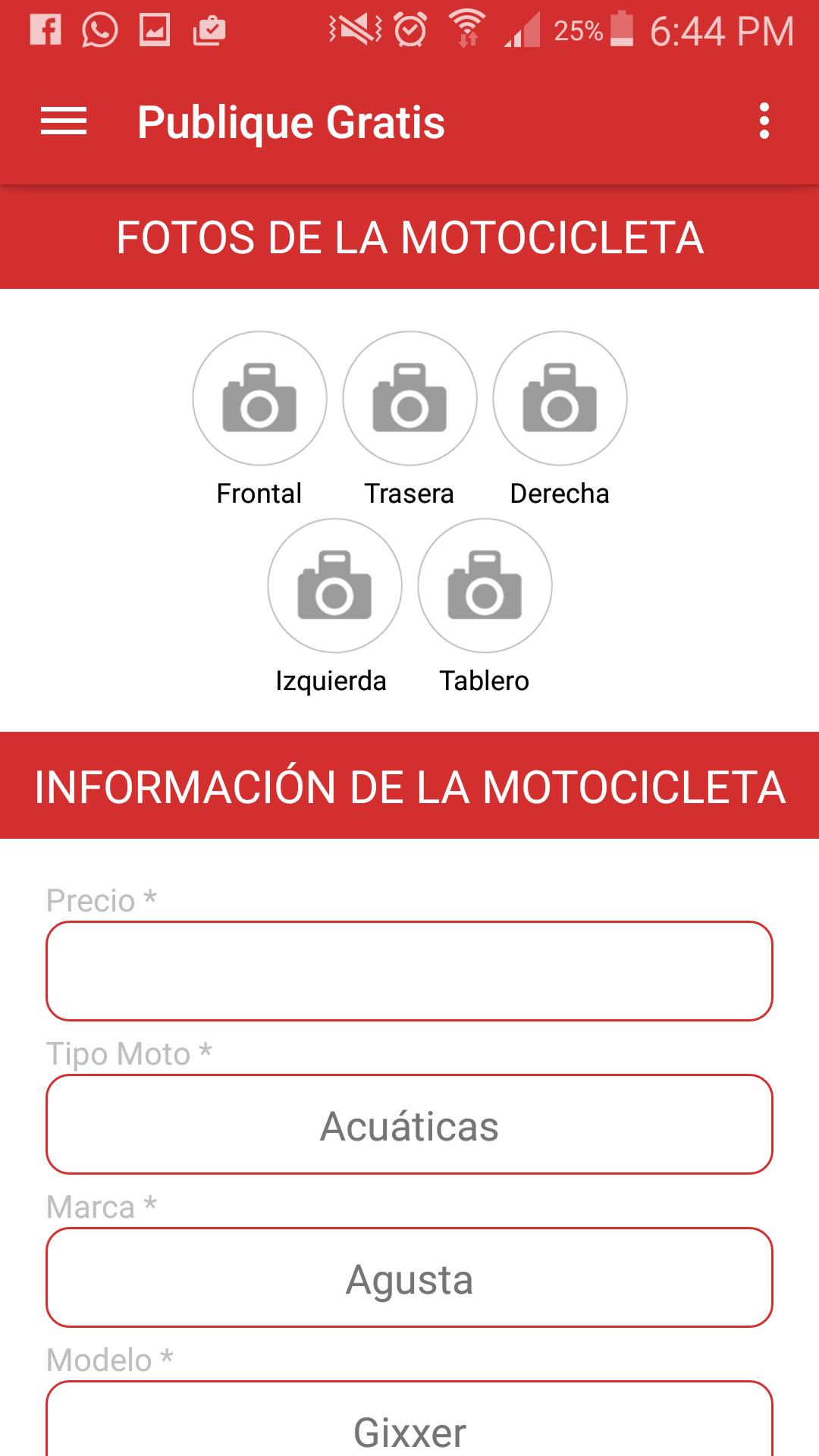Tap the Publique Gratis title
The height and width of the screenshot is (1456, 819).
coord(290,121)
